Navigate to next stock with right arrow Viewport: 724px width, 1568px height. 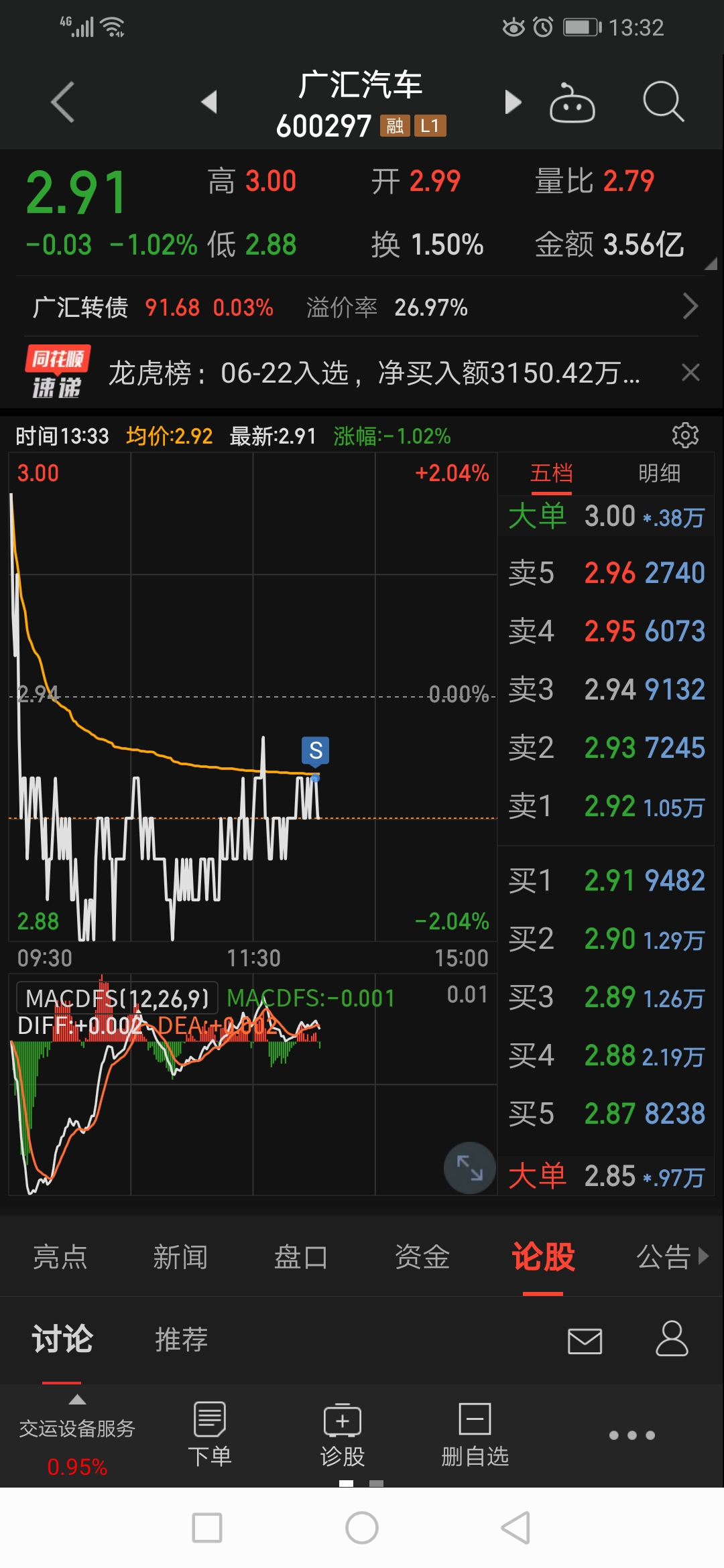[x=513, y=102]
